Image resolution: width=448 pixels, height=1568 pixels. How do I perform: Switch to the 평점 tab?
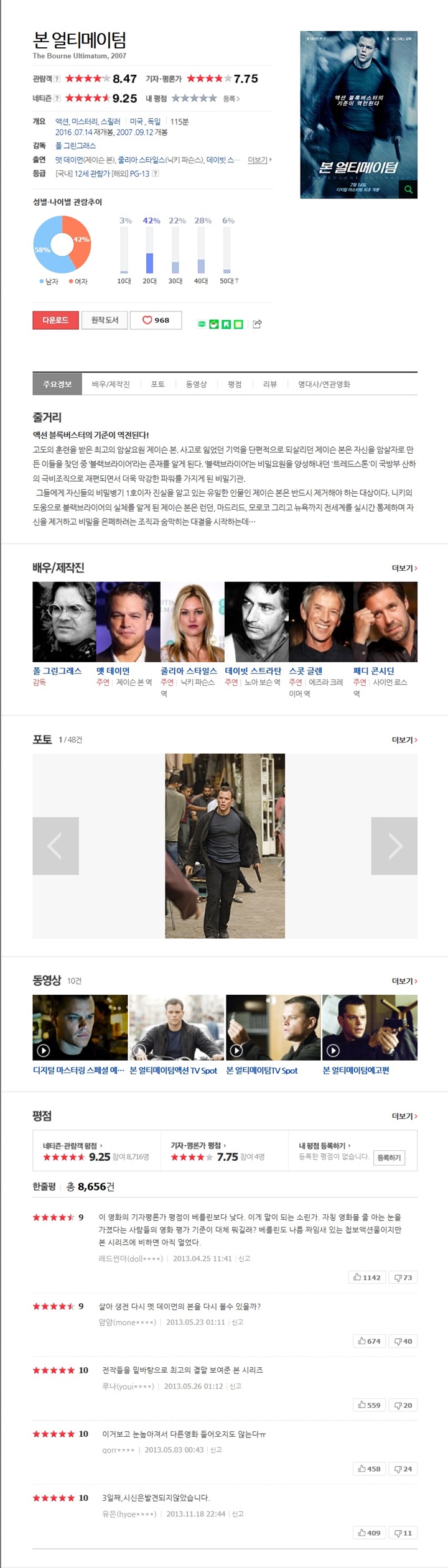235,384
